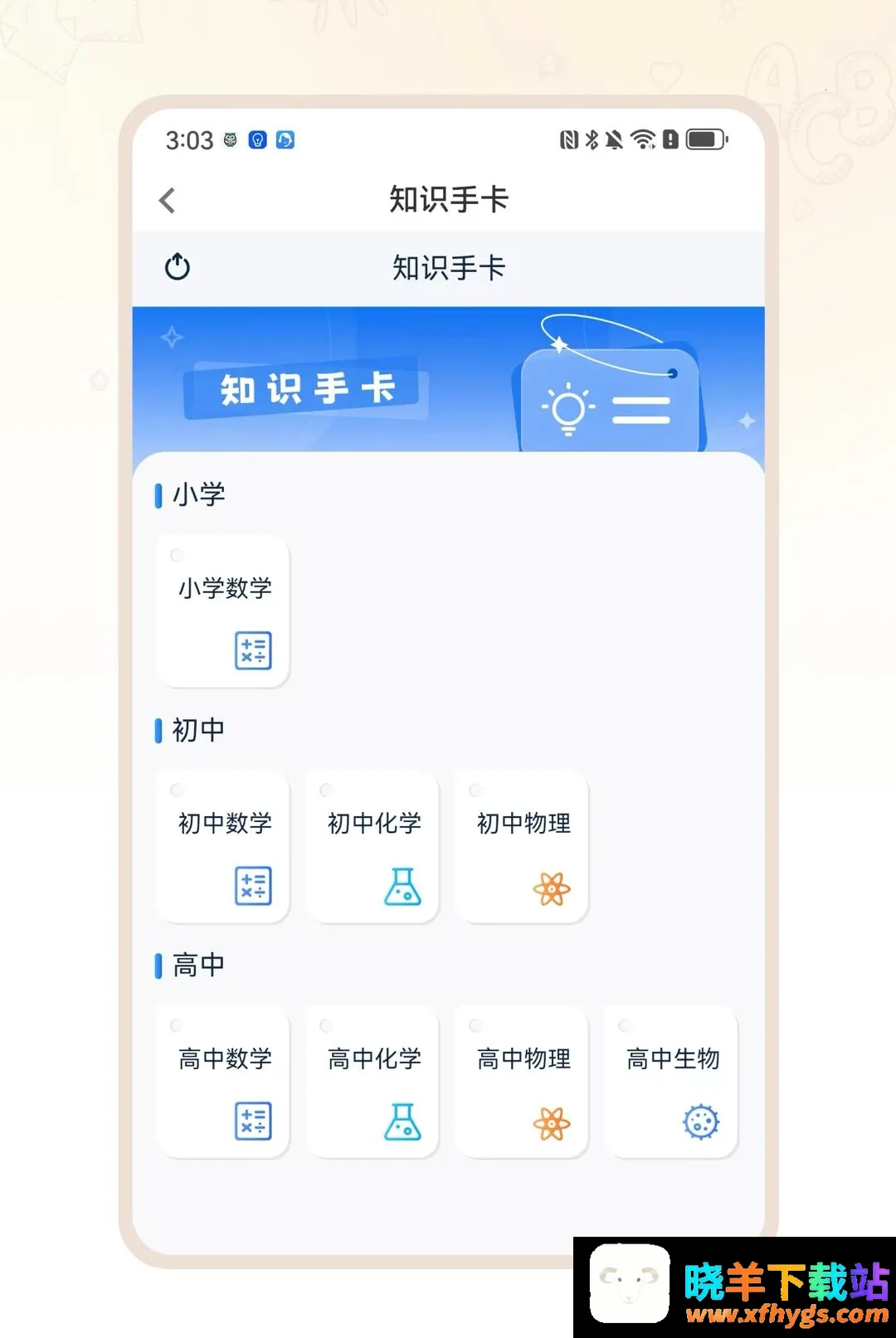Go back using the top arrow
Viewport: 896px width, 1338px height.
pos(168,200)
